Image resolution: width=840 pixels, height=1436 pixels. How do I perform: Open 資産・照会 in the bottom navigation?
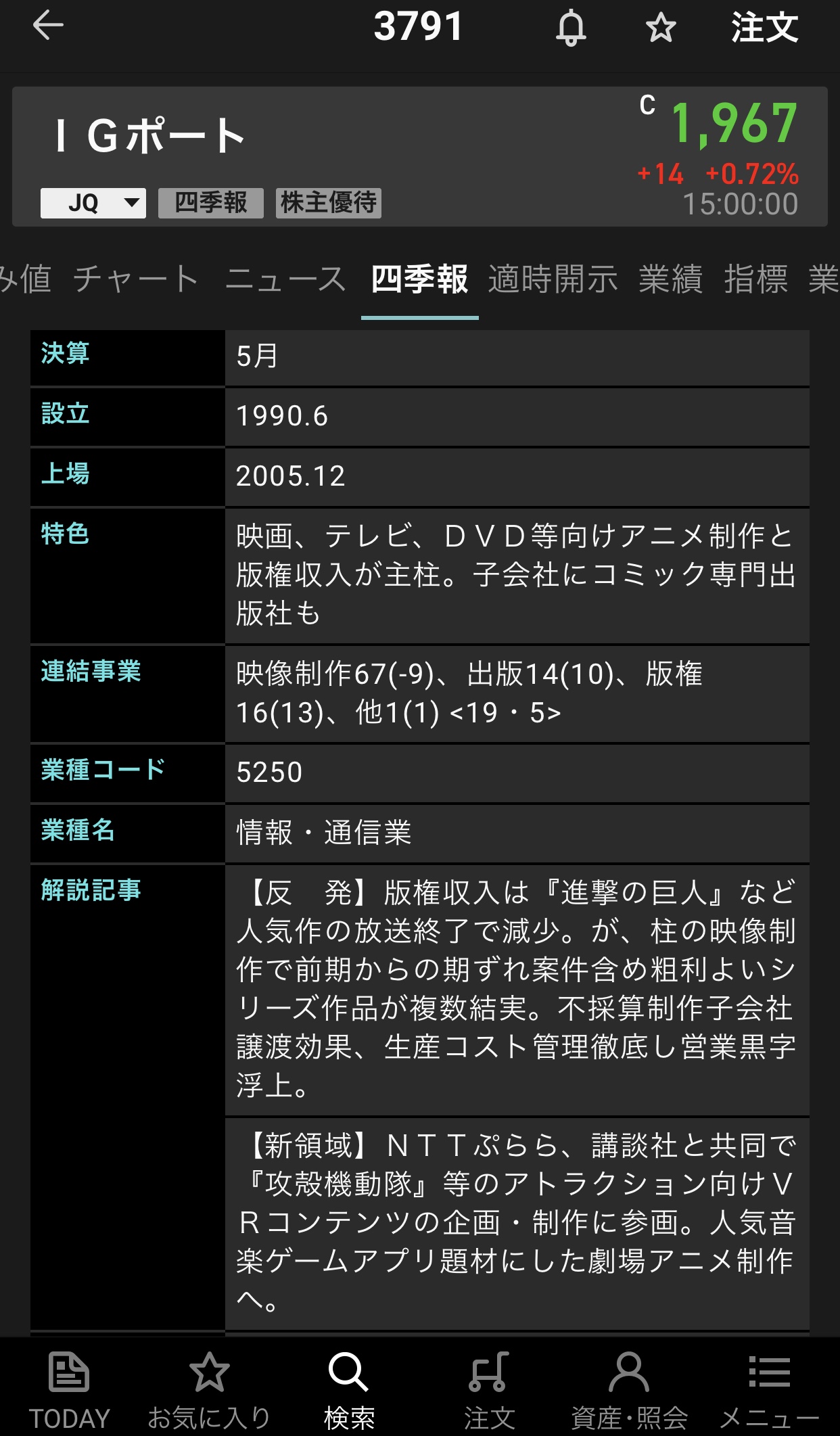point(629,1390)
